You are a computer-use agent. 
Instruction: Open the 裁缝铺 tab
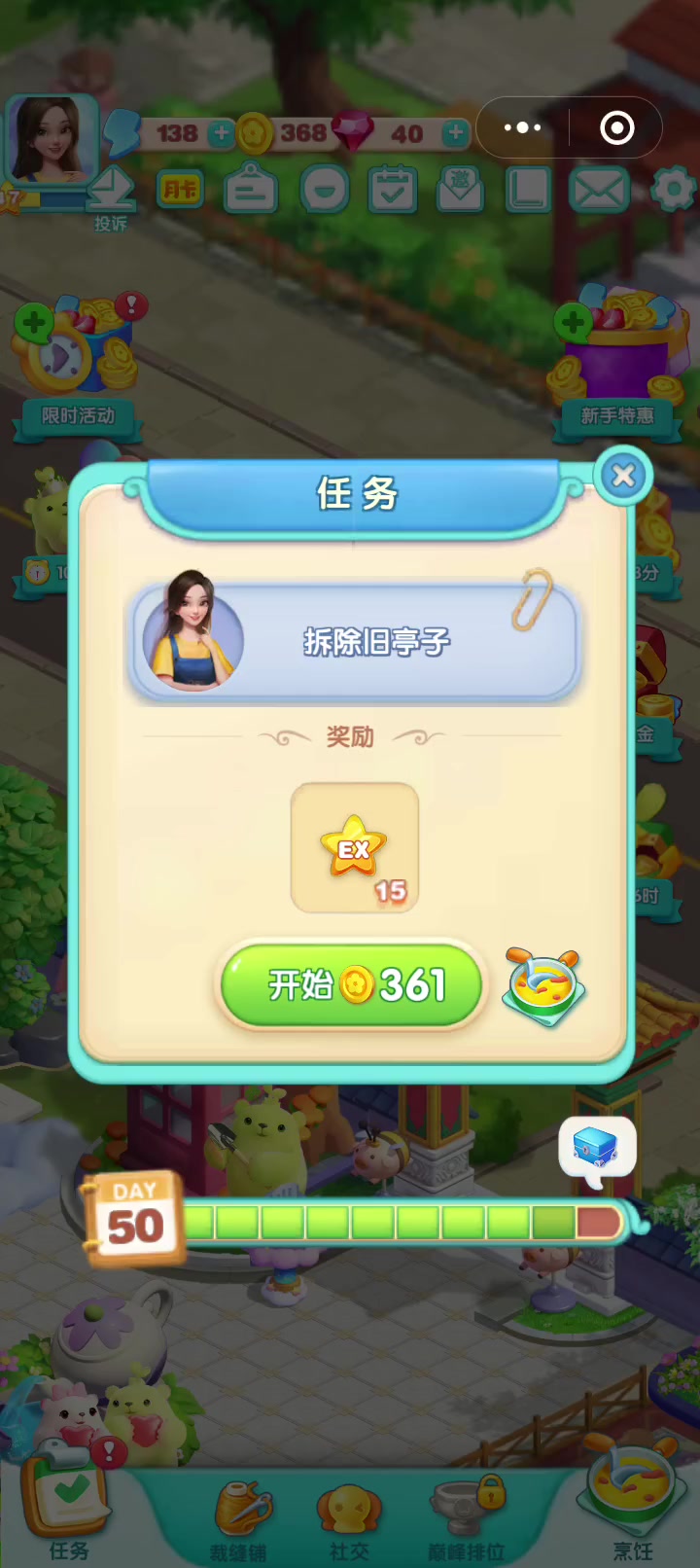(238, 1521)
